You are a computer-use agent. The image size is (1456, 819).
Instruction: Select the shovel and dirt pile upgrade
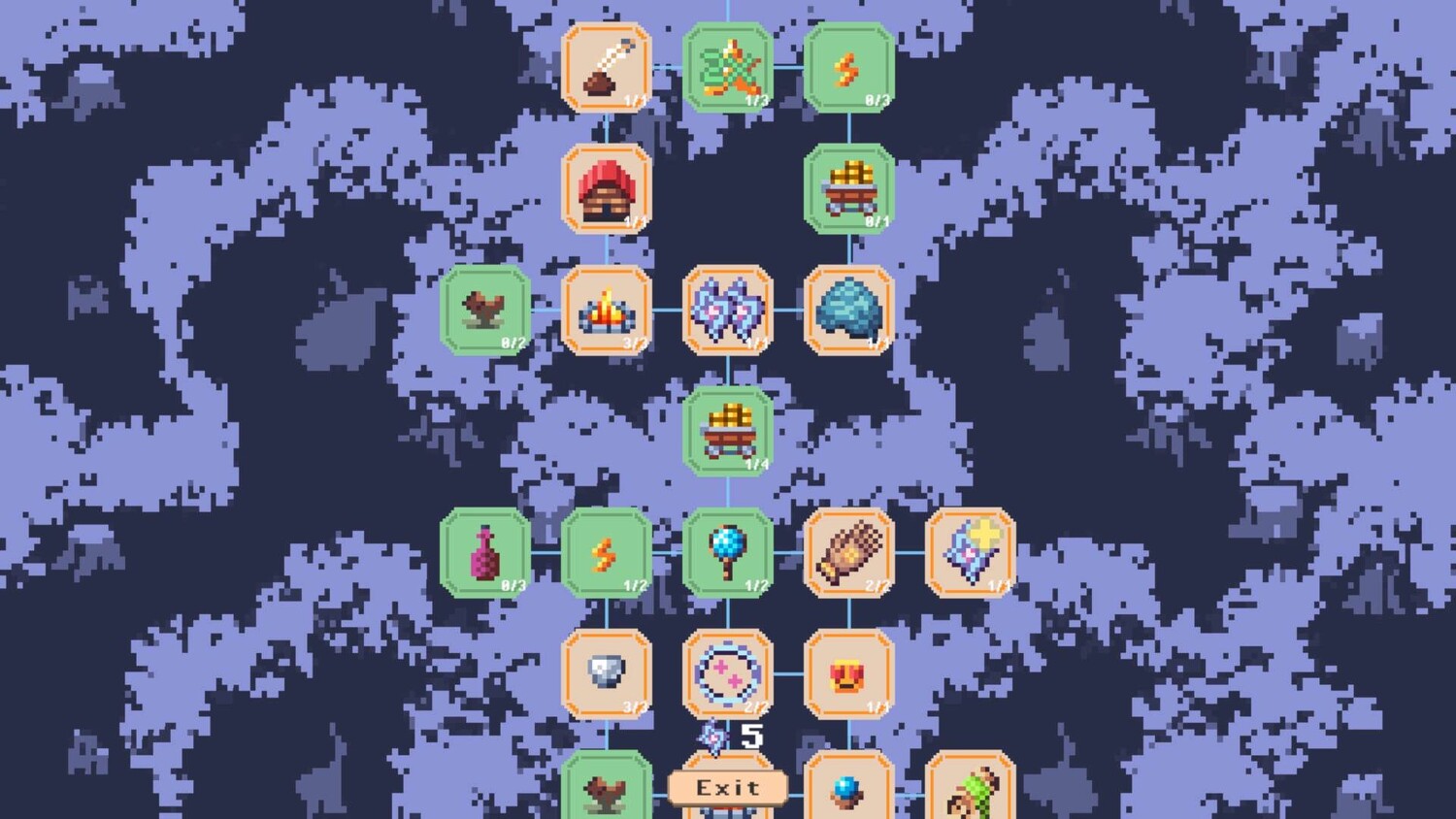point(607,68)
